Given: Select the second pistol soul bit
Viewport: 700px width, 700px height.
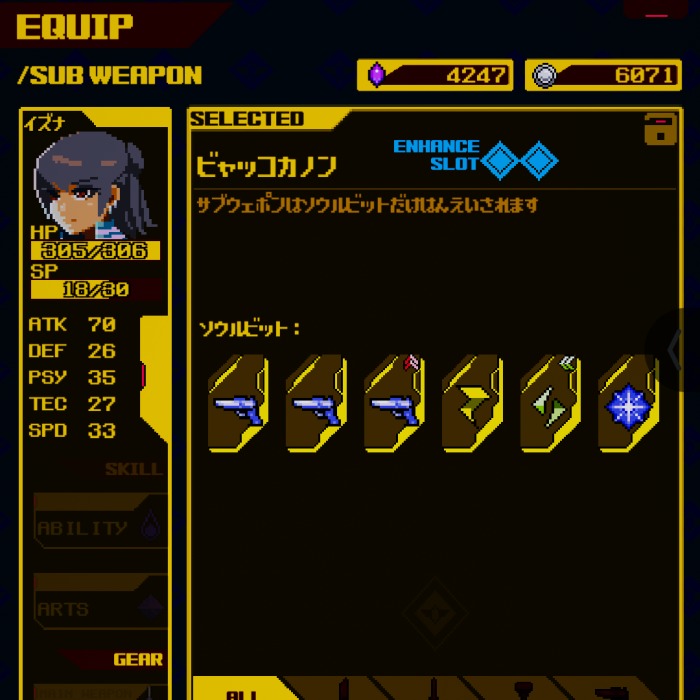Looking at the screenshot, I should [x=315, y=404].
